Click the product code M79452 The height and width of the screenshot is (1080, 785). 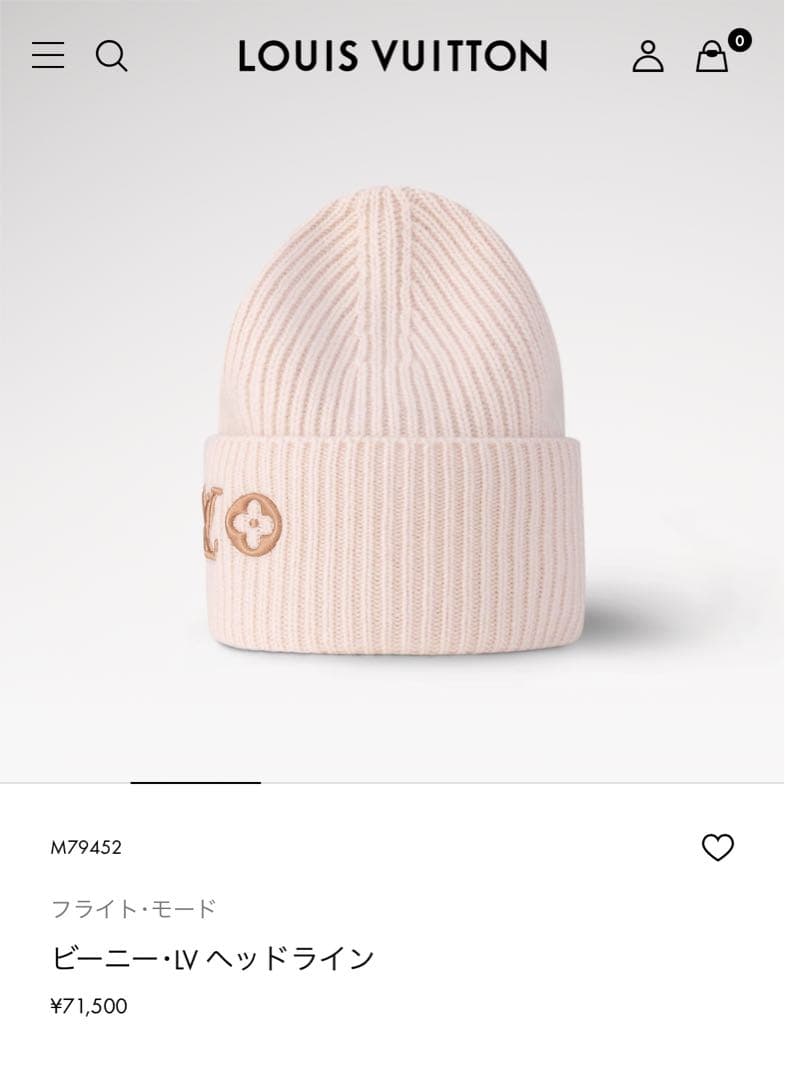point(87,848)
